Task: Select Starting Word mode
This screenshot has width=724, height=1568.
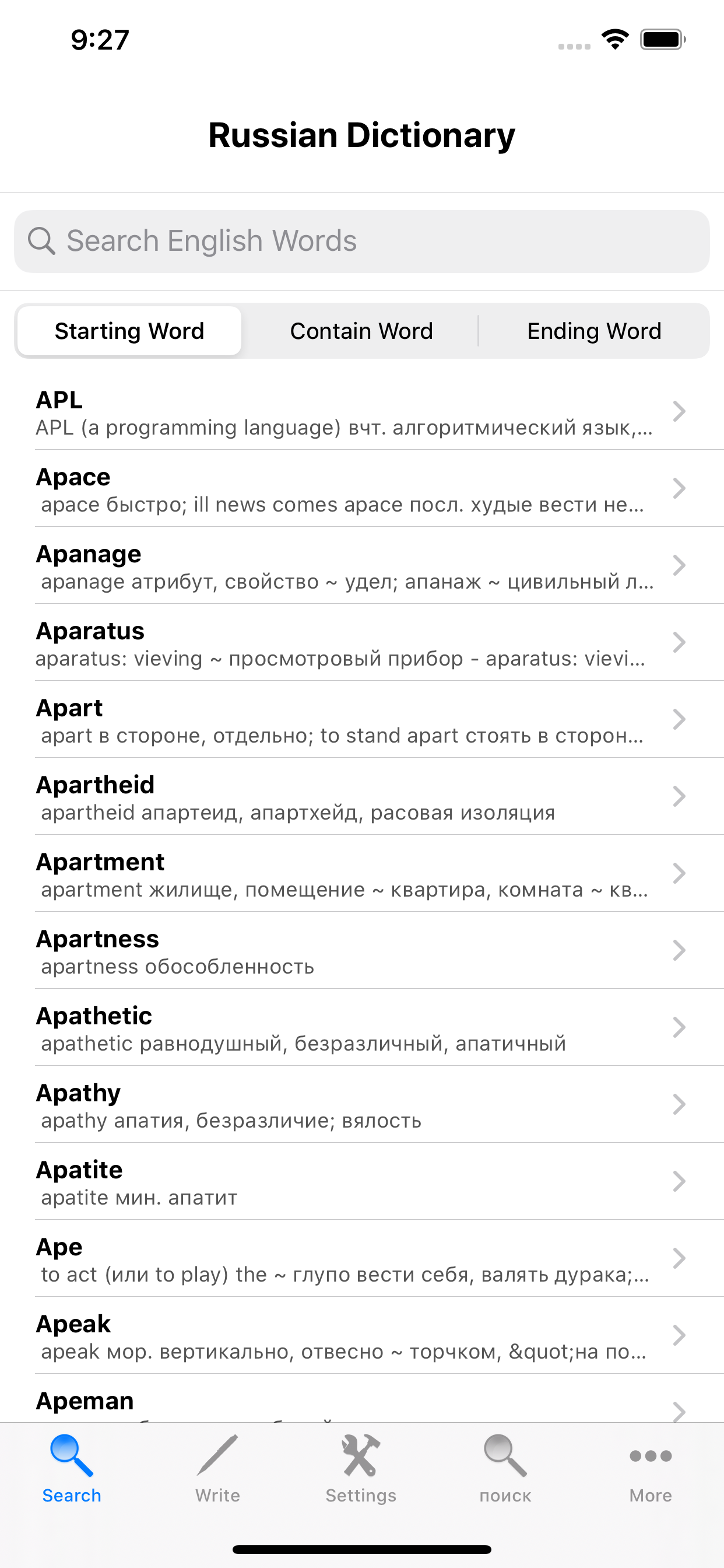Action: pyautogui.click(x=129, y=331)
